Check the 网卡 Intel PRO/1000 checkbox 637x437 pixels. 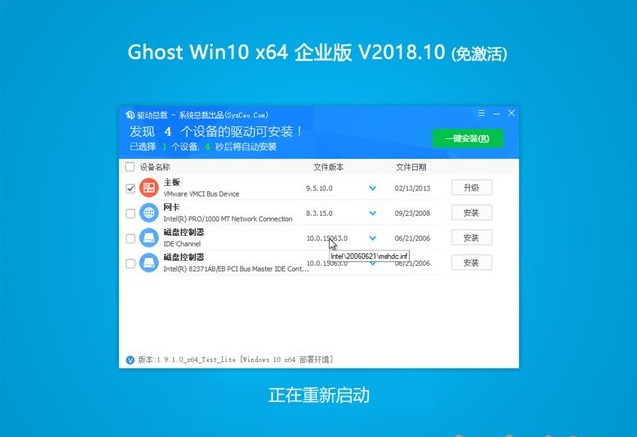click(x=130, y=213)
